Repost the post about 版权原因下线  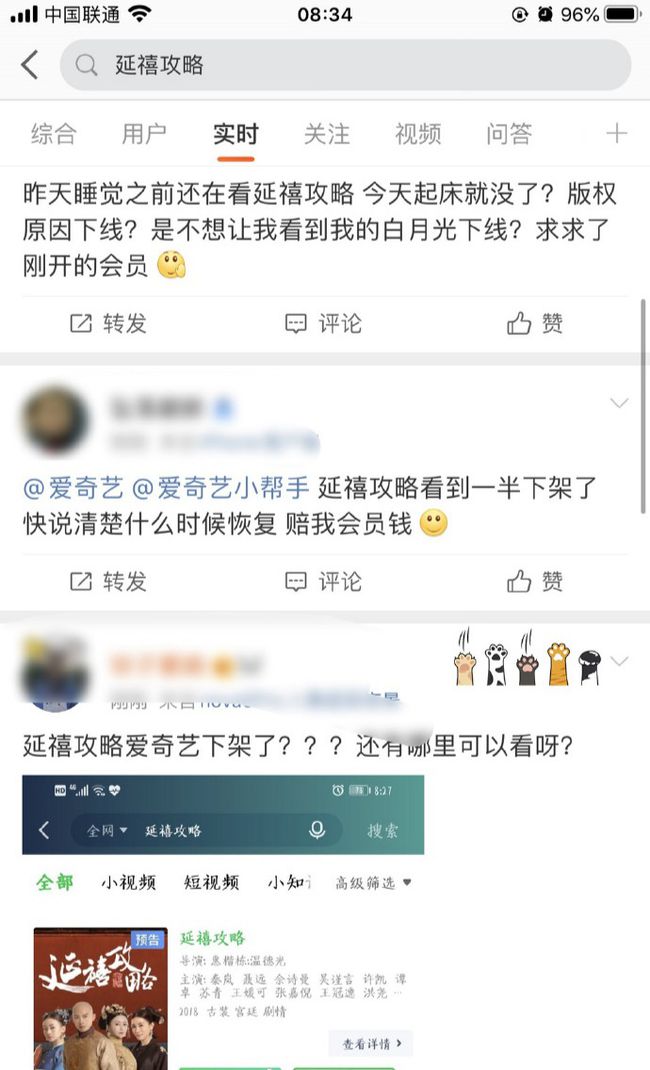point(108,323)
